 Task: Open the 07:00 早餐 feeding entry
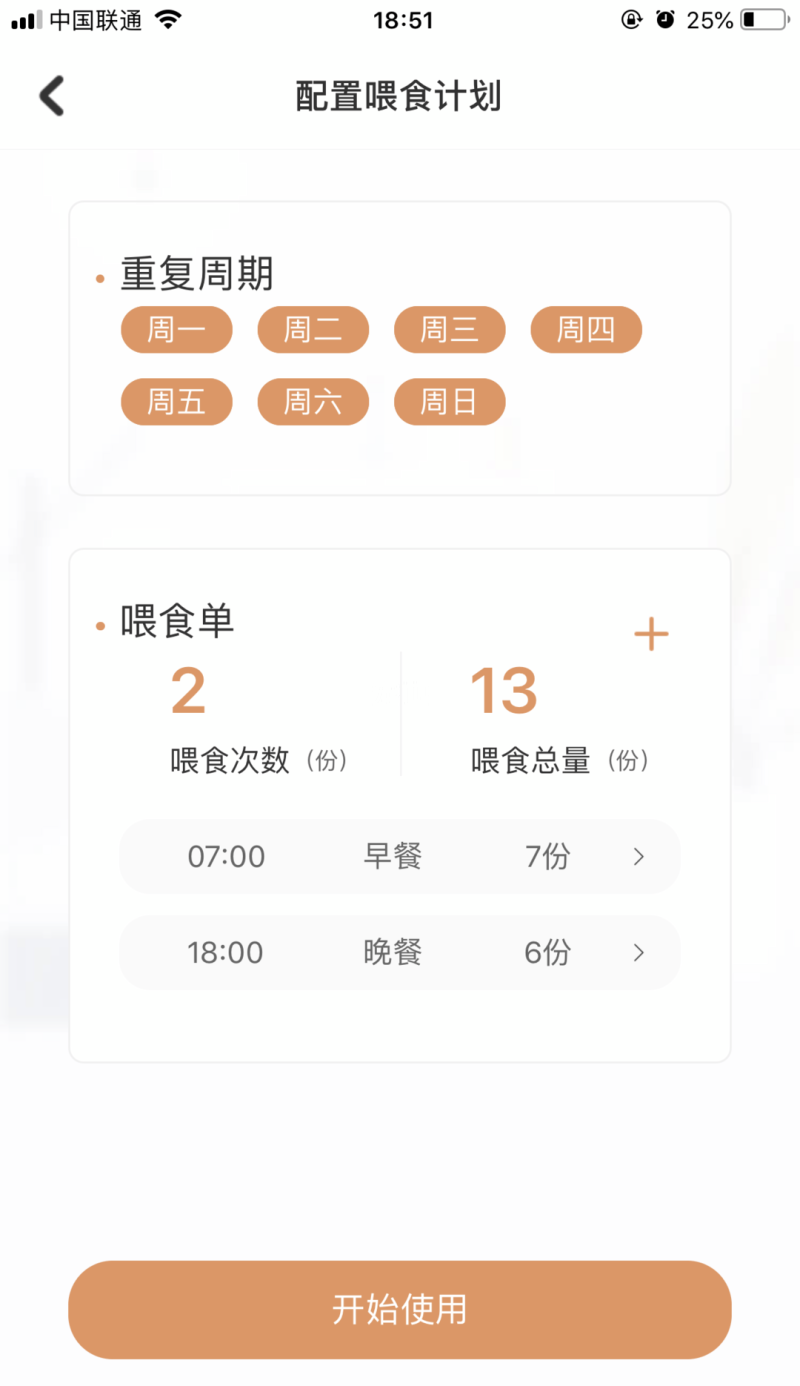pyautogui.click(x=400, y=857)
